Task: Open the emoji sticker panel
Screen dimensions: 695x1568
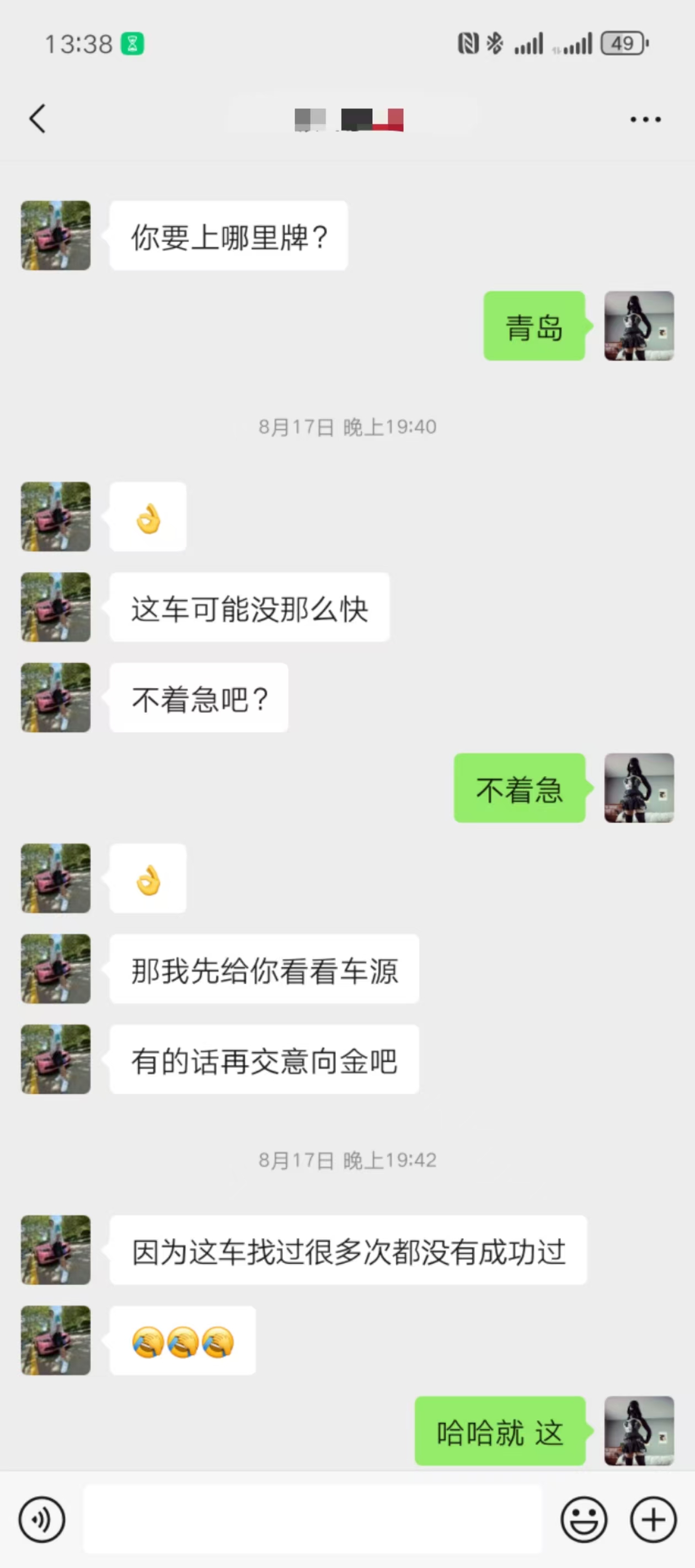Action: (584, 1519)
